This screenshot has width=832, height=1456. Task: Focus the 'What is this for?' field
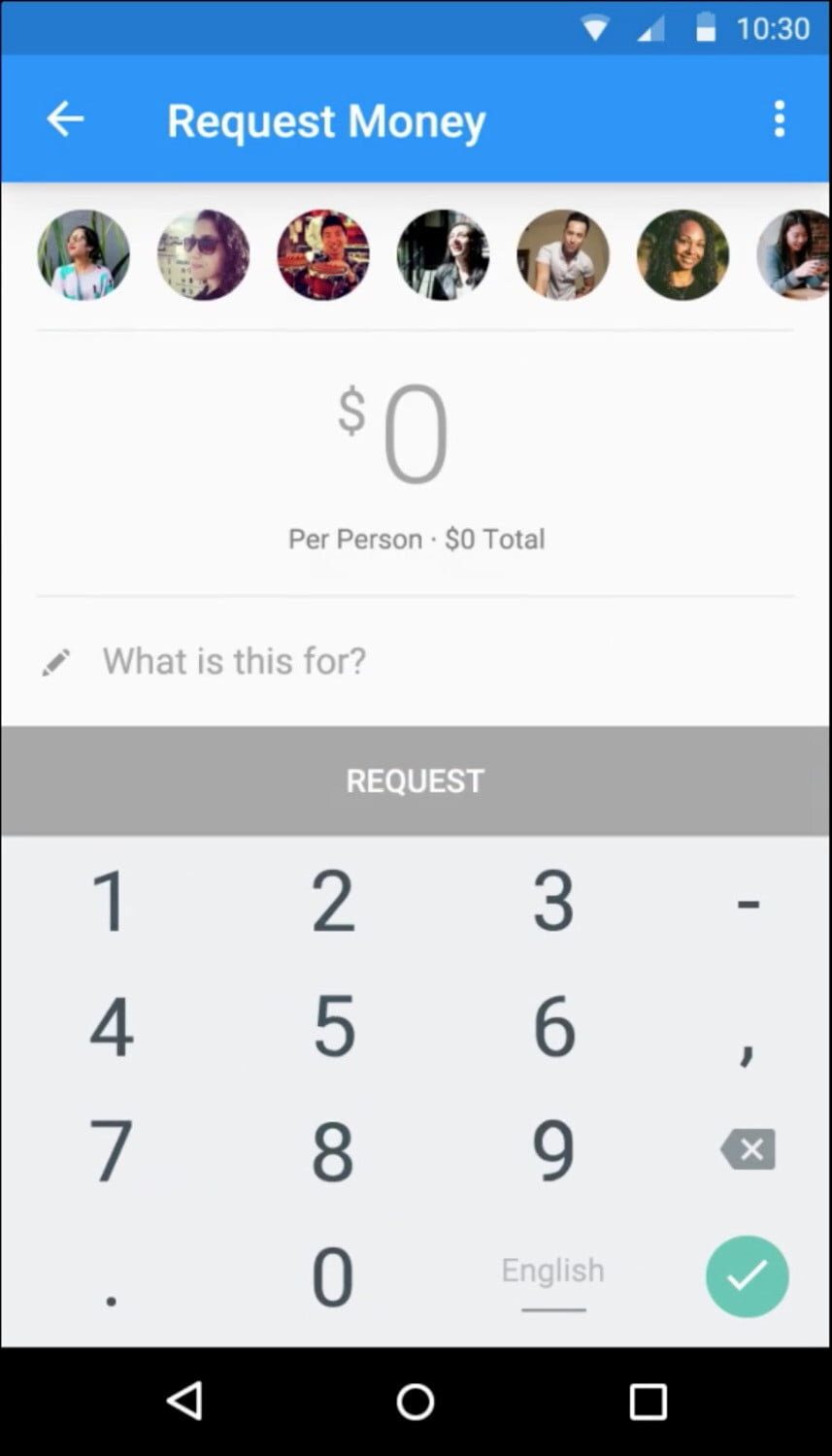click(x=234, y=661)
